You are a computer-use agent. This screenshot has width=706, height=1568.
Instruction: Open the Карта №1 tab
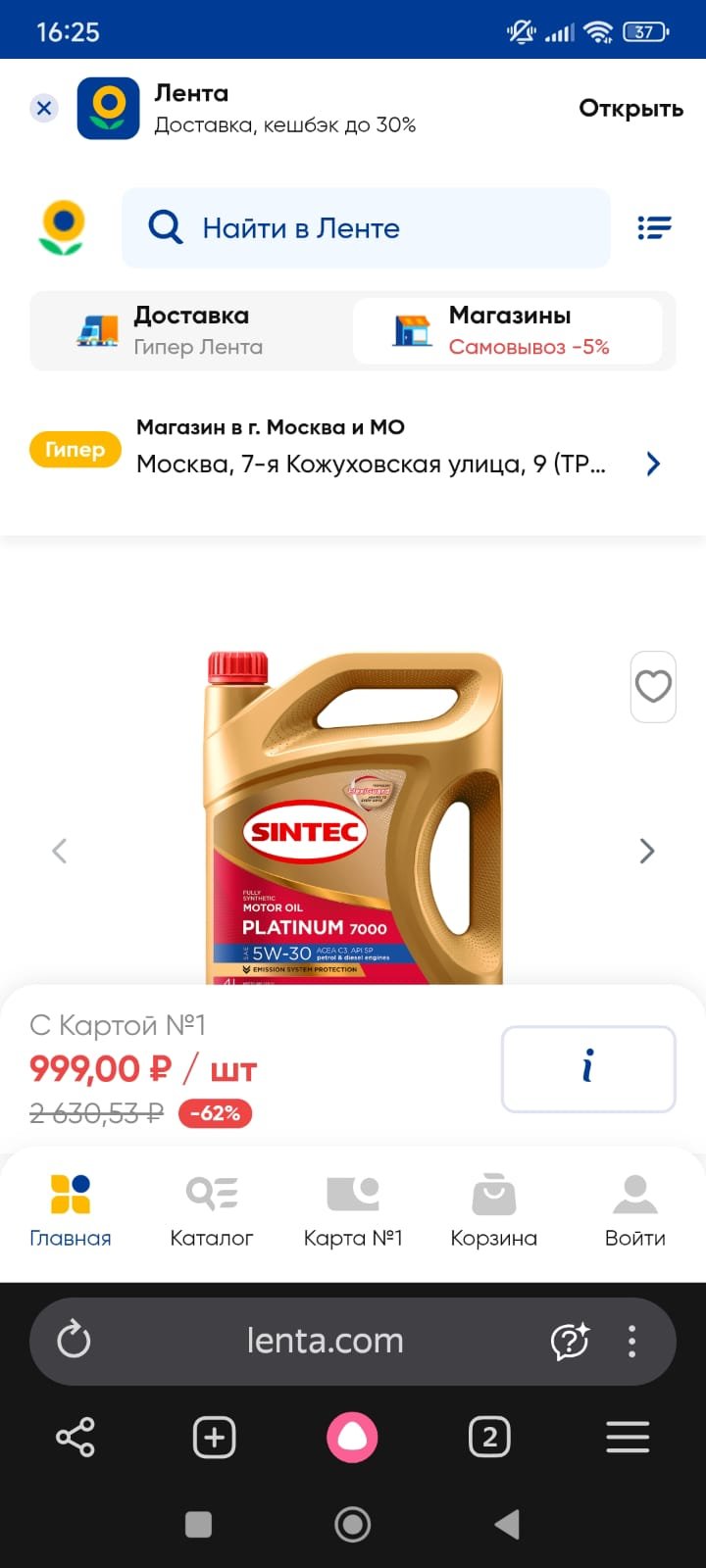coord(353,1211)
